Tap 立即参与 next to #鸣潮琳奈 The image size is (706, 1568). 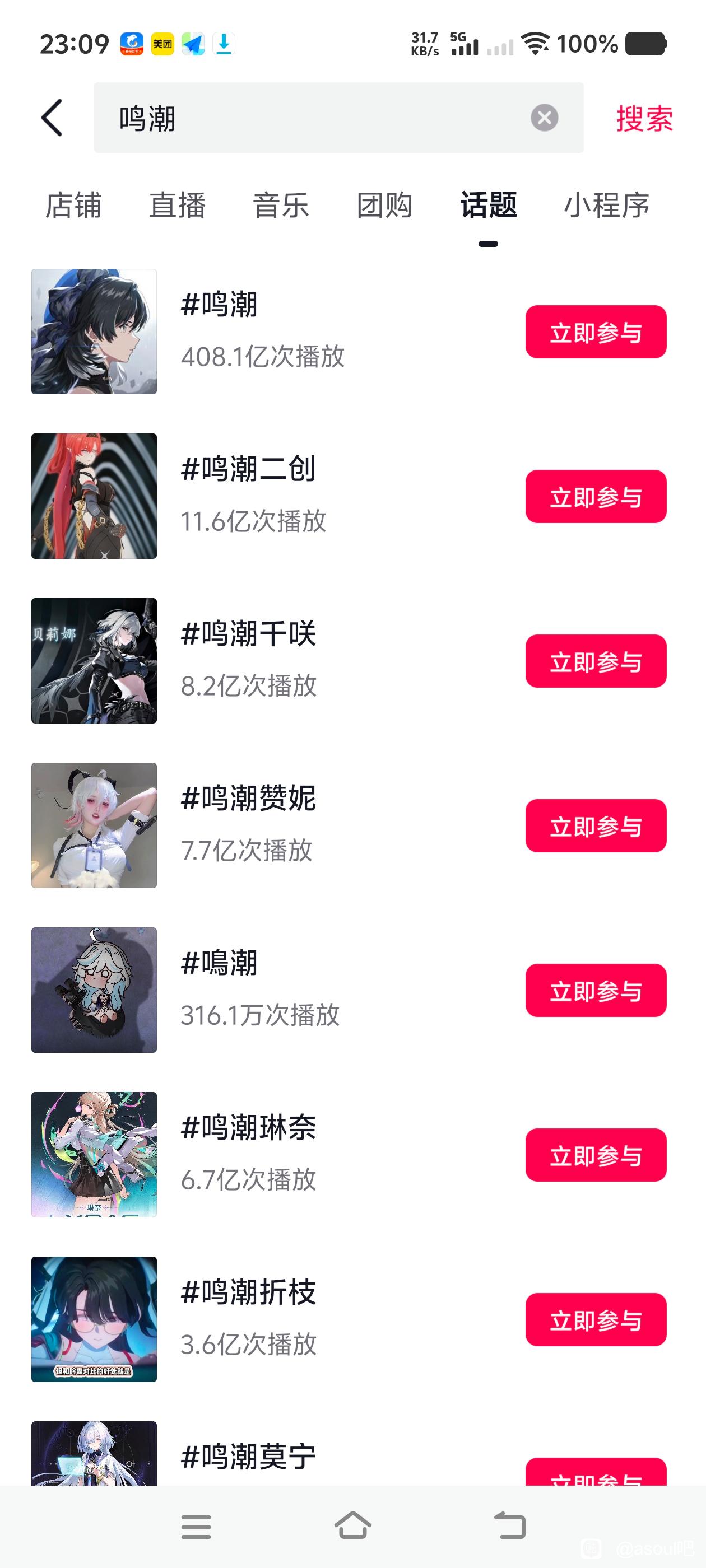coord(595,1155)
